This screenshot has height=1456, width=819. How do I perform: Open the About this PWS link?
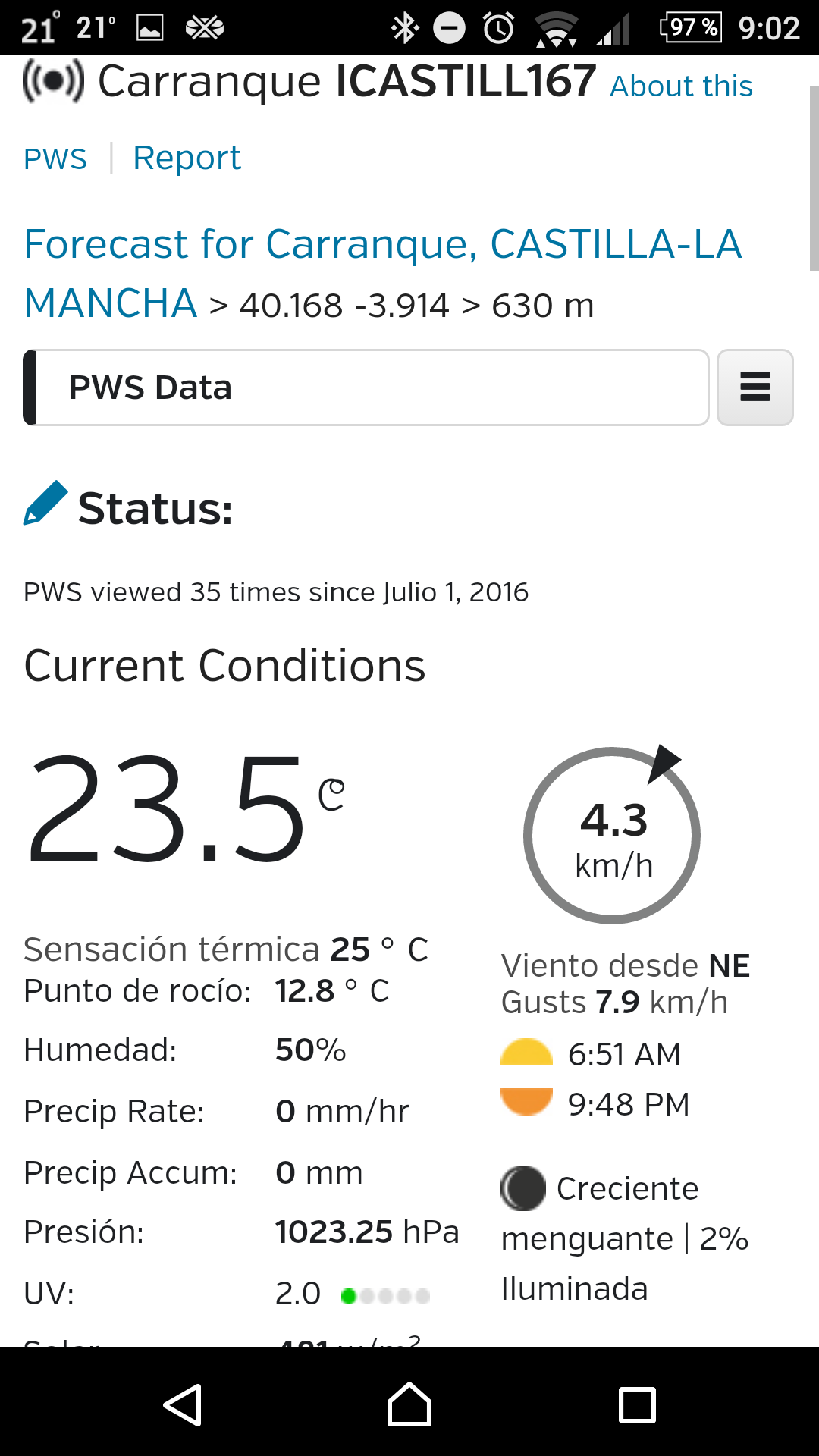click(680, 86)
